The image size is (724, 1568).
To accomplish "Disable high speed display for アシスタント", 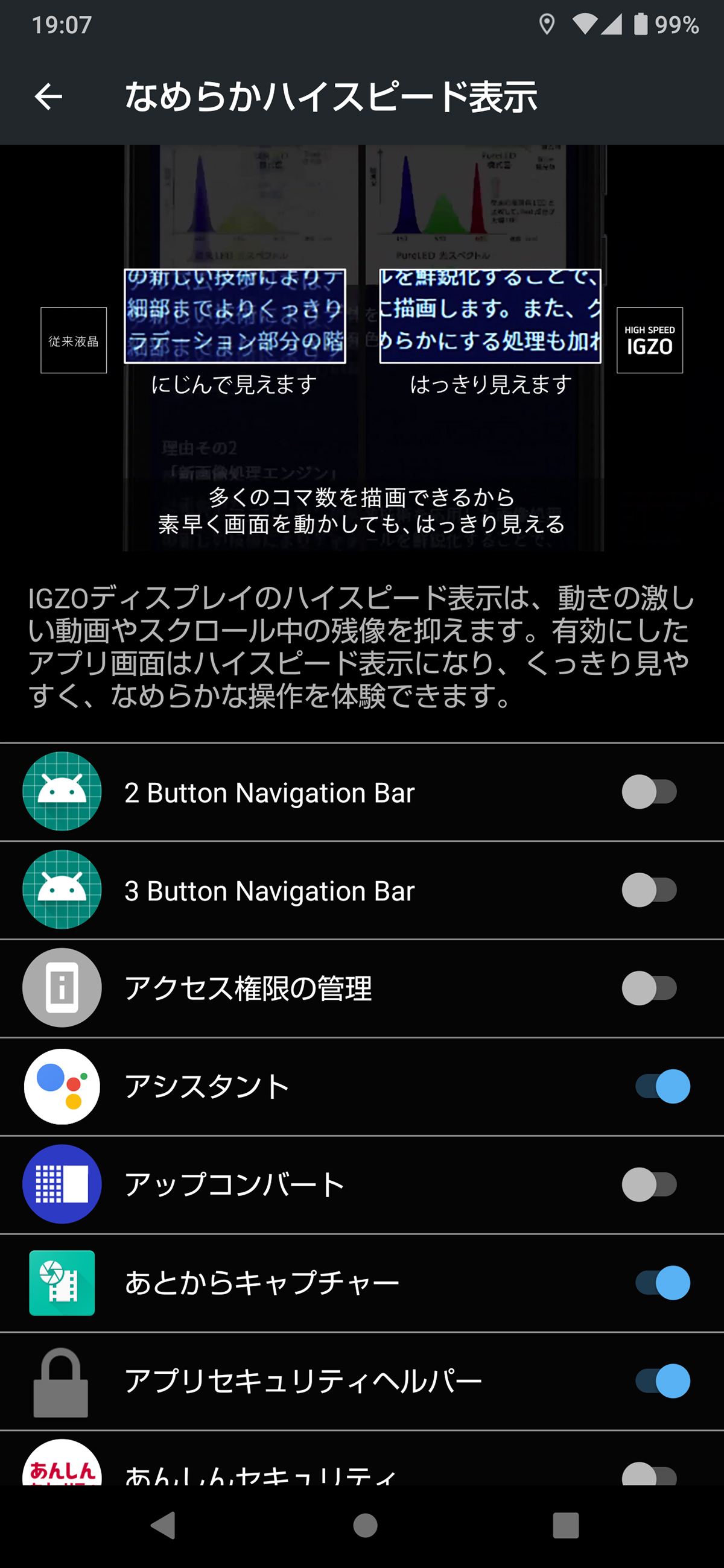I will point(662,1087).
